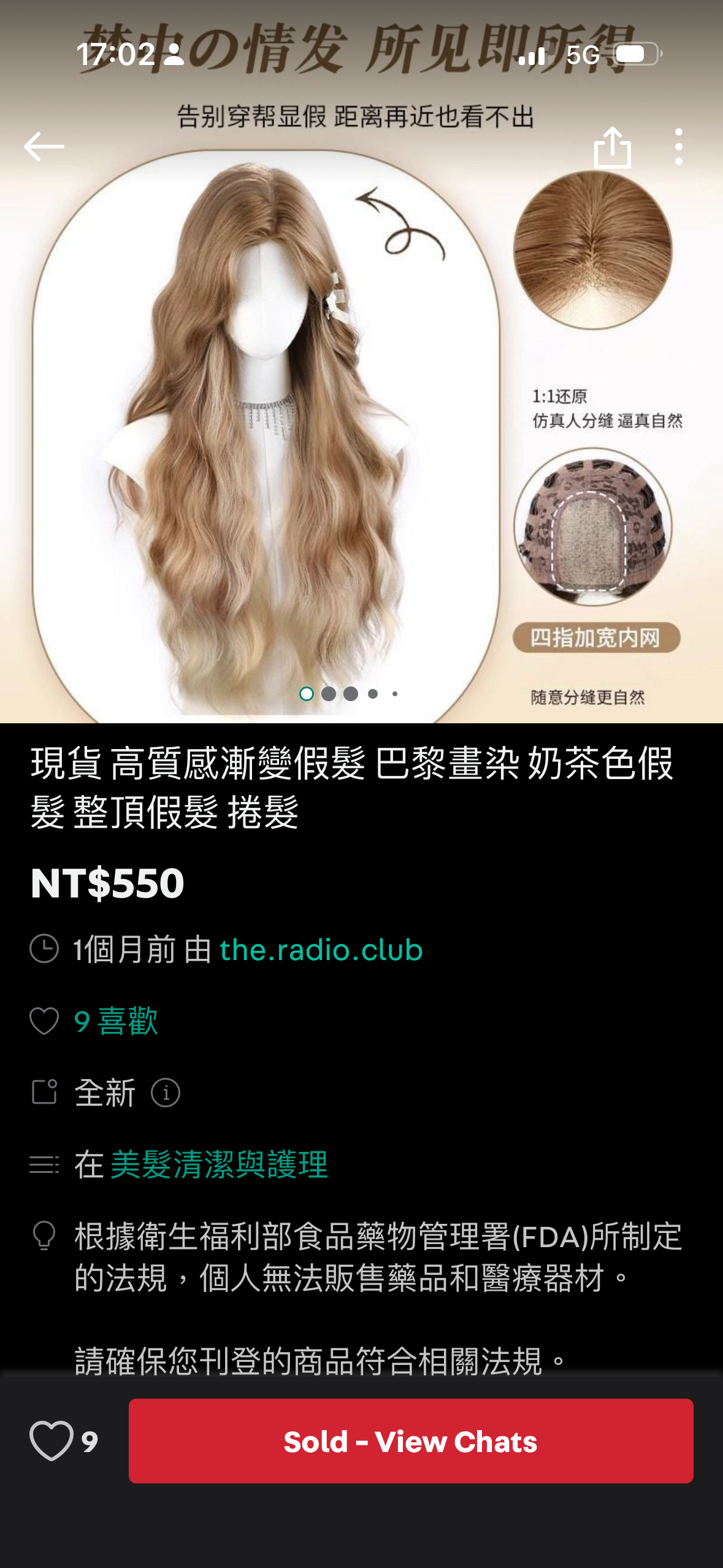Share this wig listing
The width and height of the screenshot is (723, 1568).
[x=612, y=147]
